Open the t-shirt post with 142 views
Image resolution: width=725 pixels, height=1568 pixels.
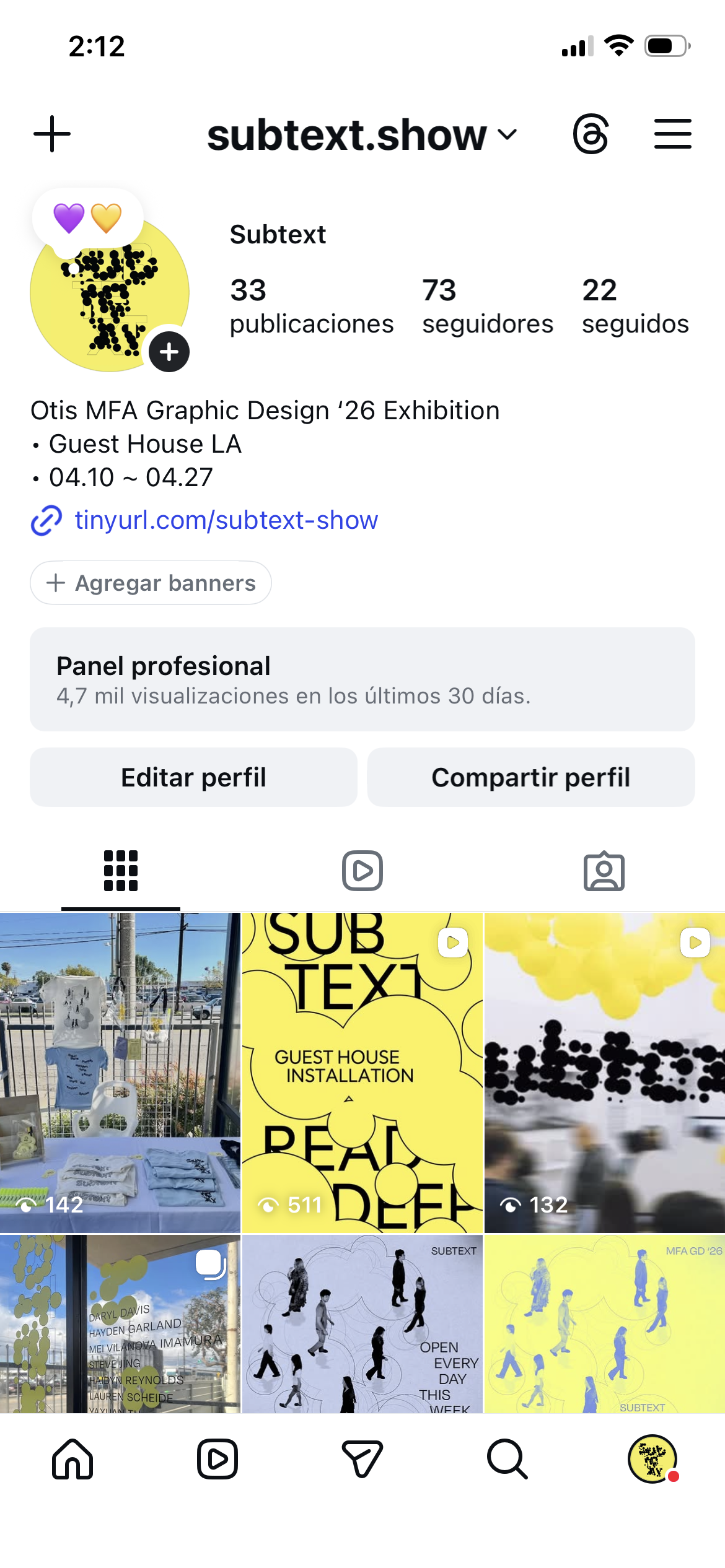120,1073
